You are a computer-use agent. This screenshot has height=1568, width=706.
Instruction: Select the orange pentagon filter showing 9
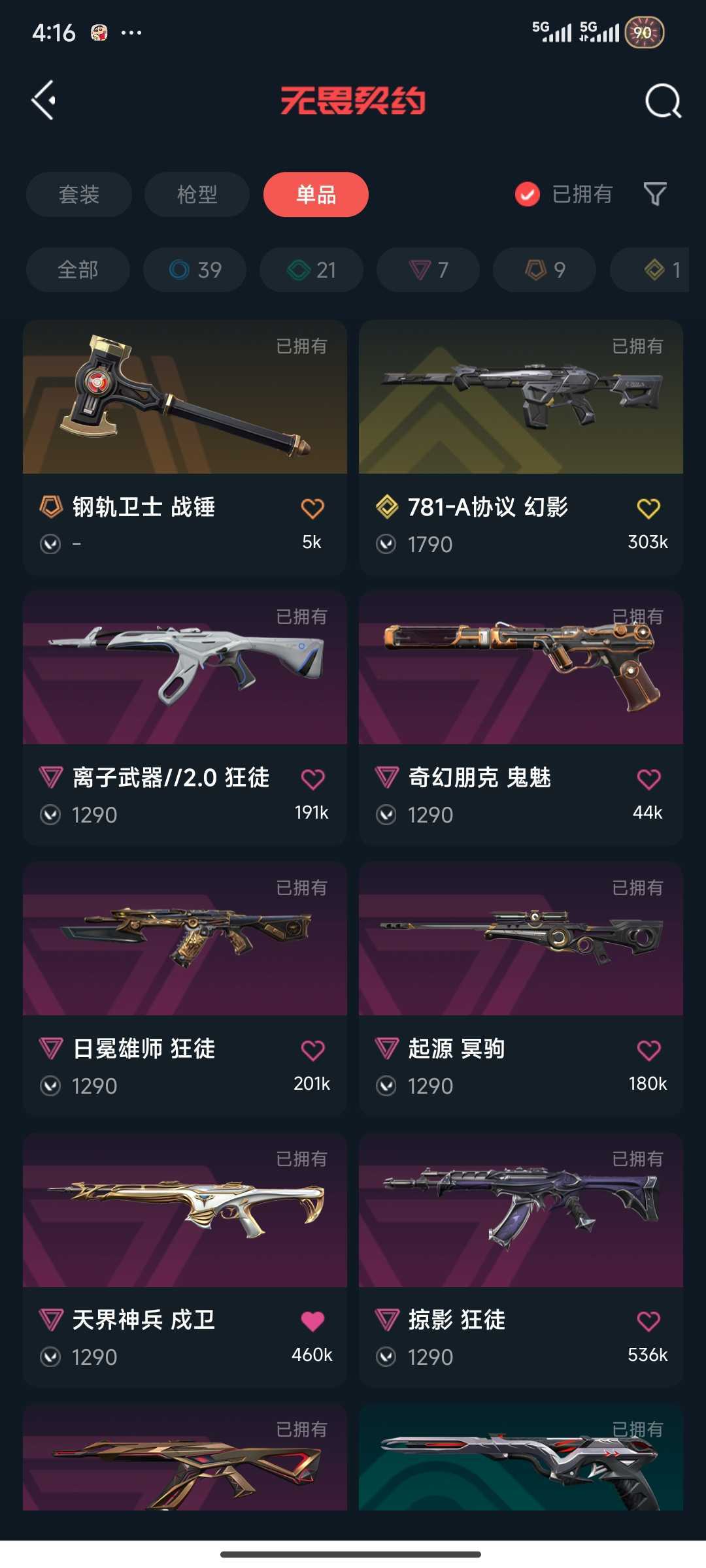[x=543, y=270]
